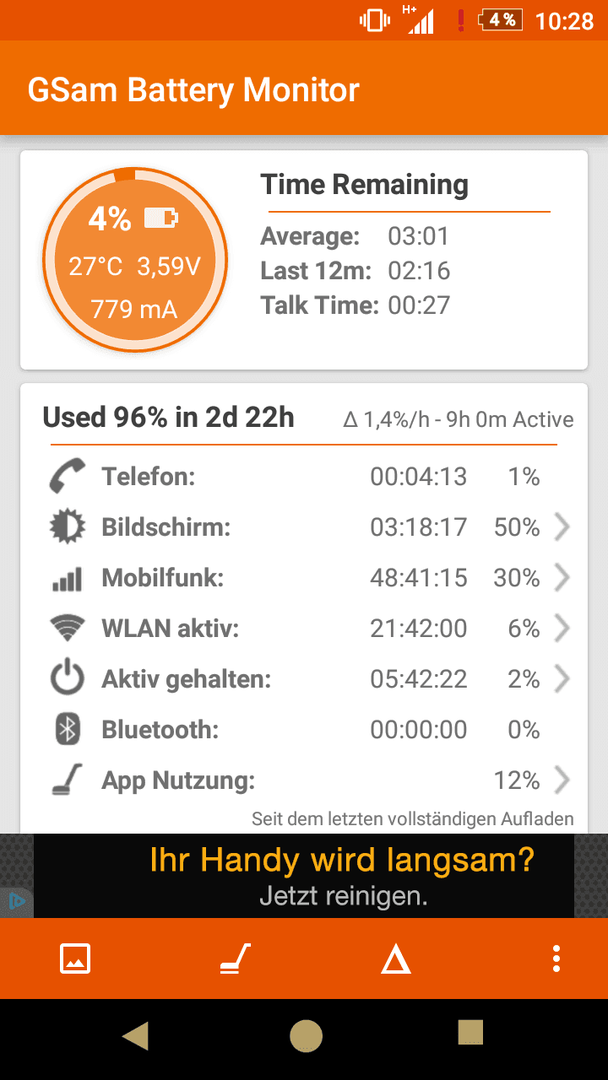Expand the WLAN aktiv row
Screen dimensions: 608x1080
tap(304, 628)
